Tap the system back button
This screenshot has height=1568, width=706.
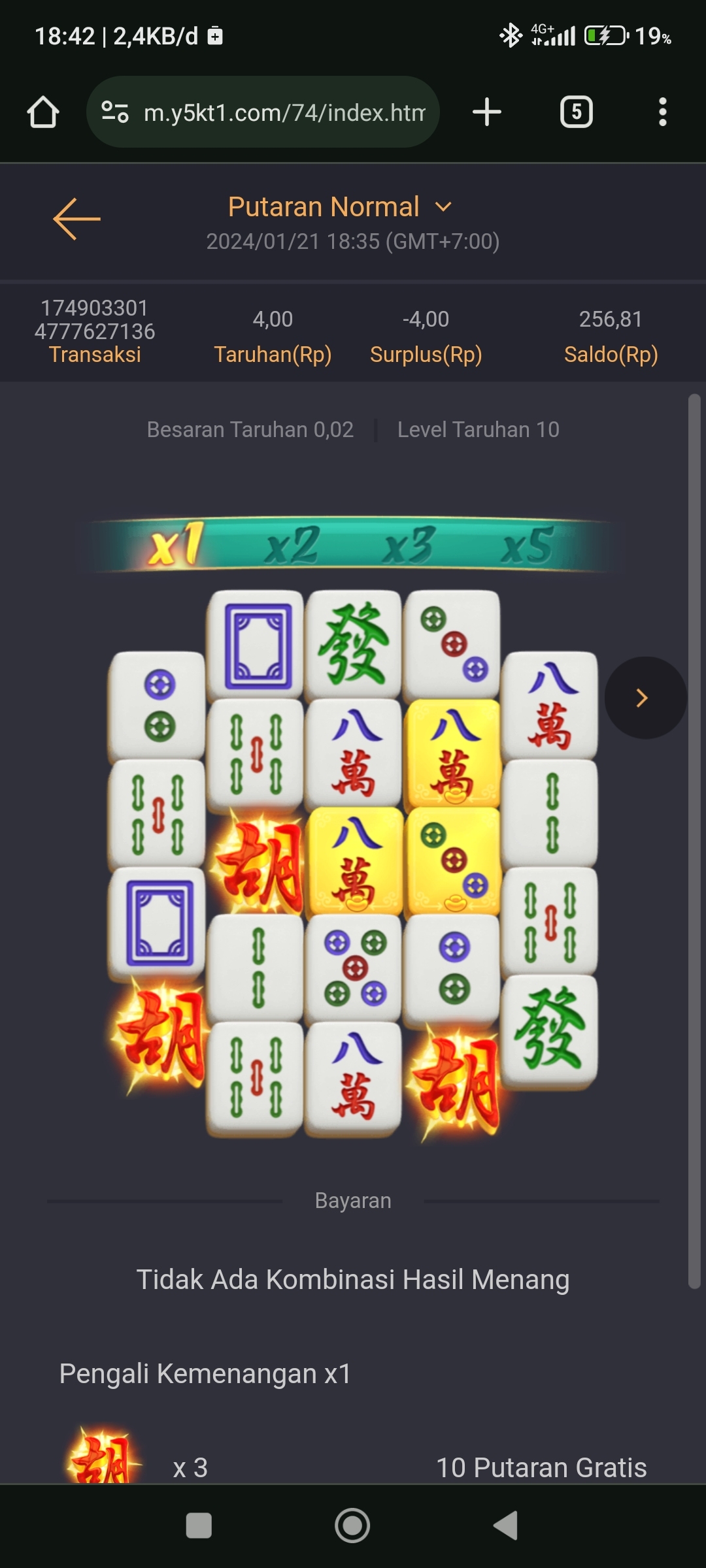pos(505,1526)
